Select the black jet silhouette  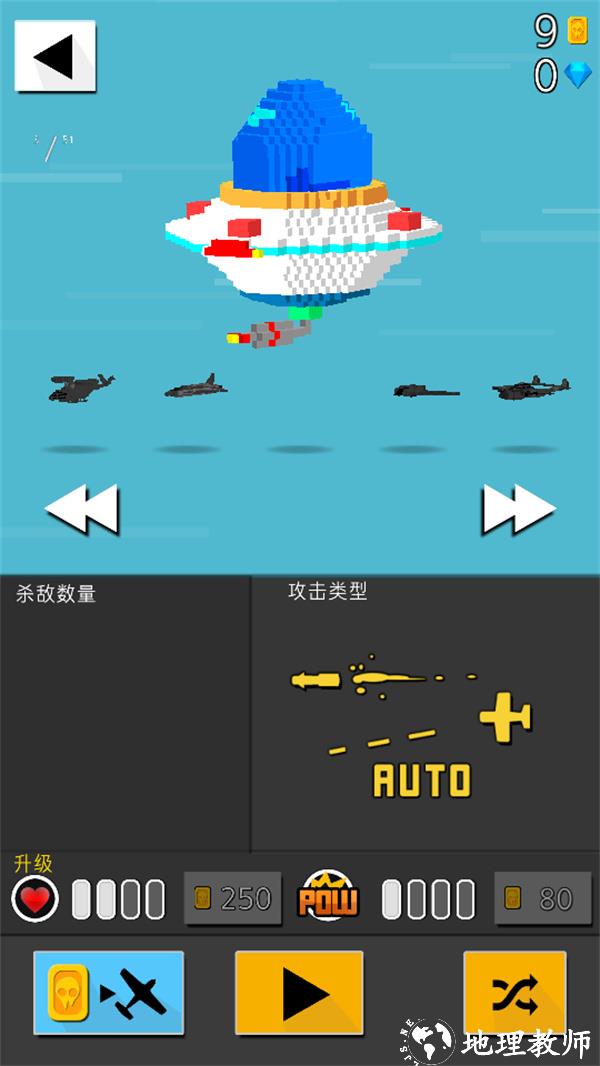[x=196, y=388]
